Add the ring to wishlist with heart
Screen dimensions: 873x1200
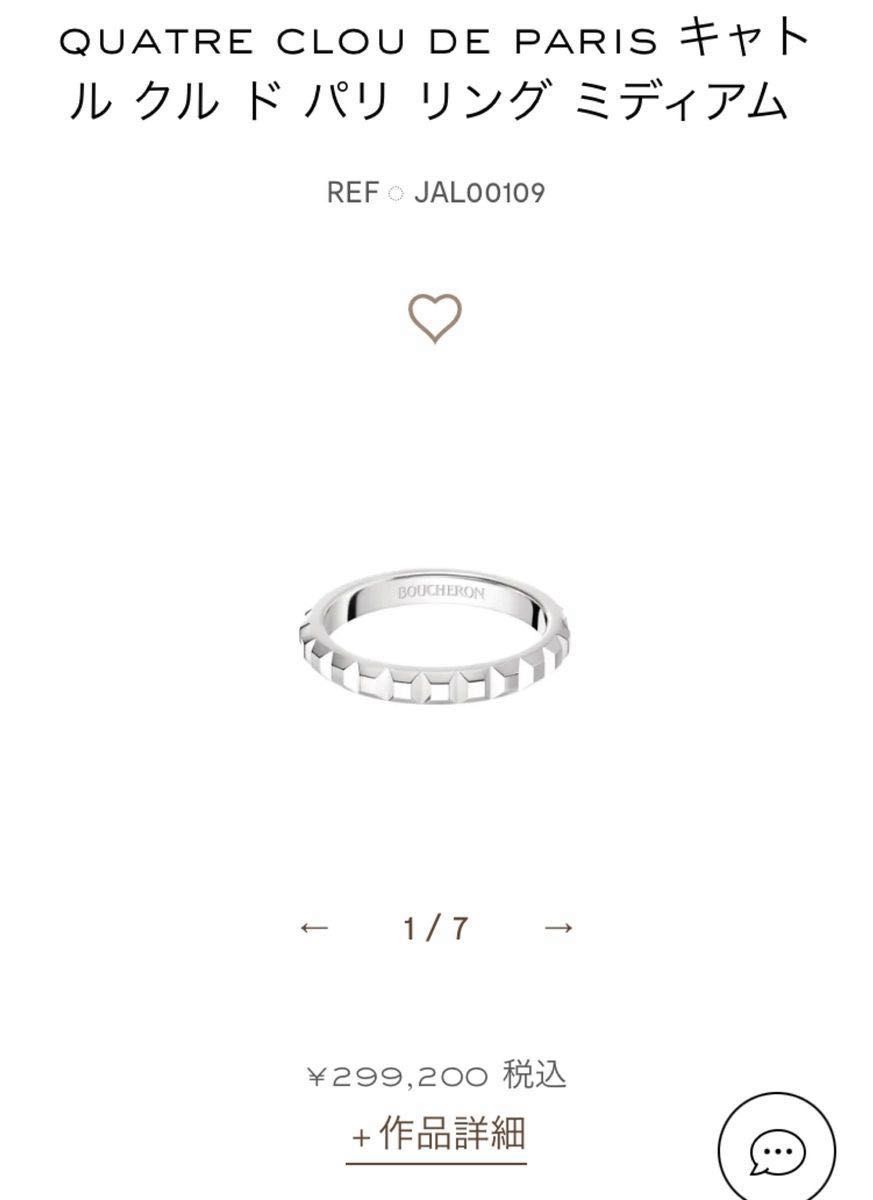point(435,319)
